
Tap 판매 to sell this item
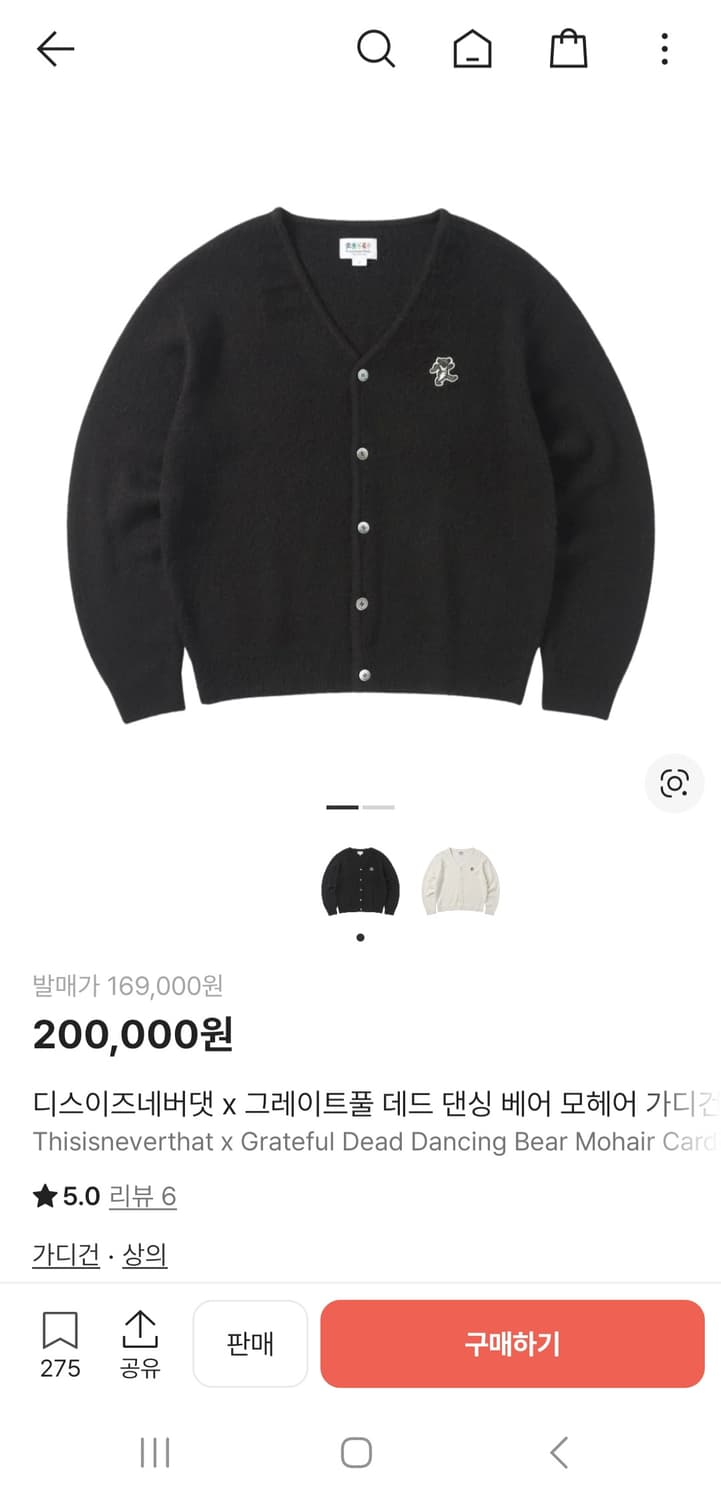[x=250, y=1343]
